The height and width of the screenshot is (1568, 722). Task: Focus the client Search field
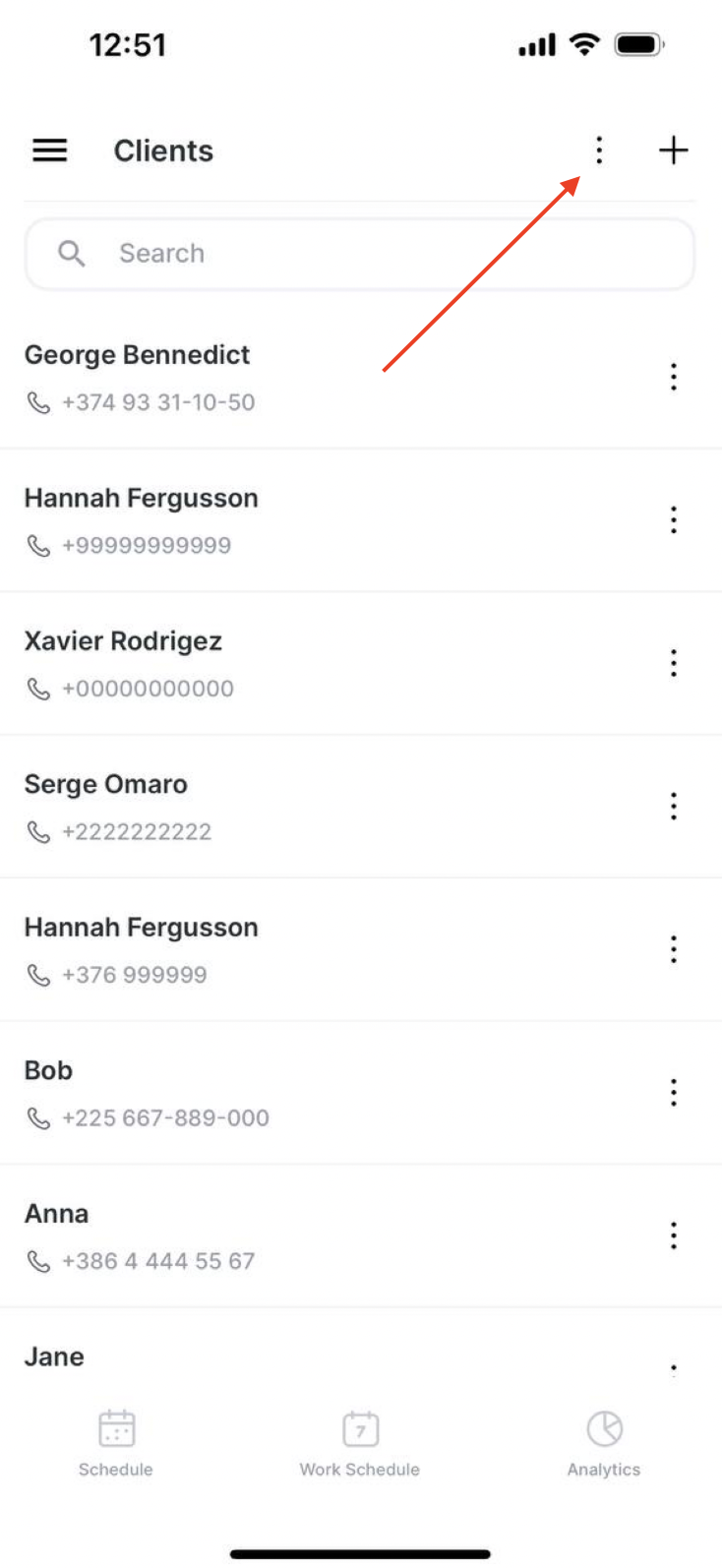[360, 254]
